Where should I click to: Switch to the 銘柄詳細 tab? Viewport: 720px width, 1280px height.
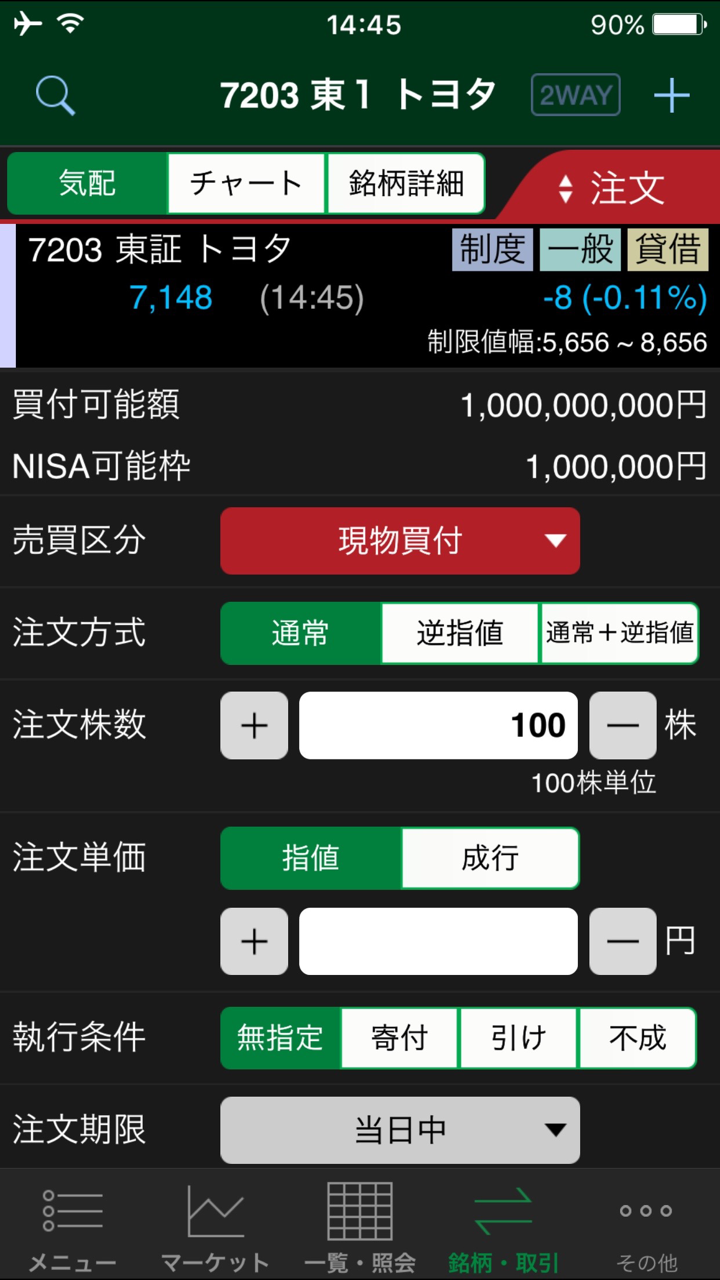406,183
